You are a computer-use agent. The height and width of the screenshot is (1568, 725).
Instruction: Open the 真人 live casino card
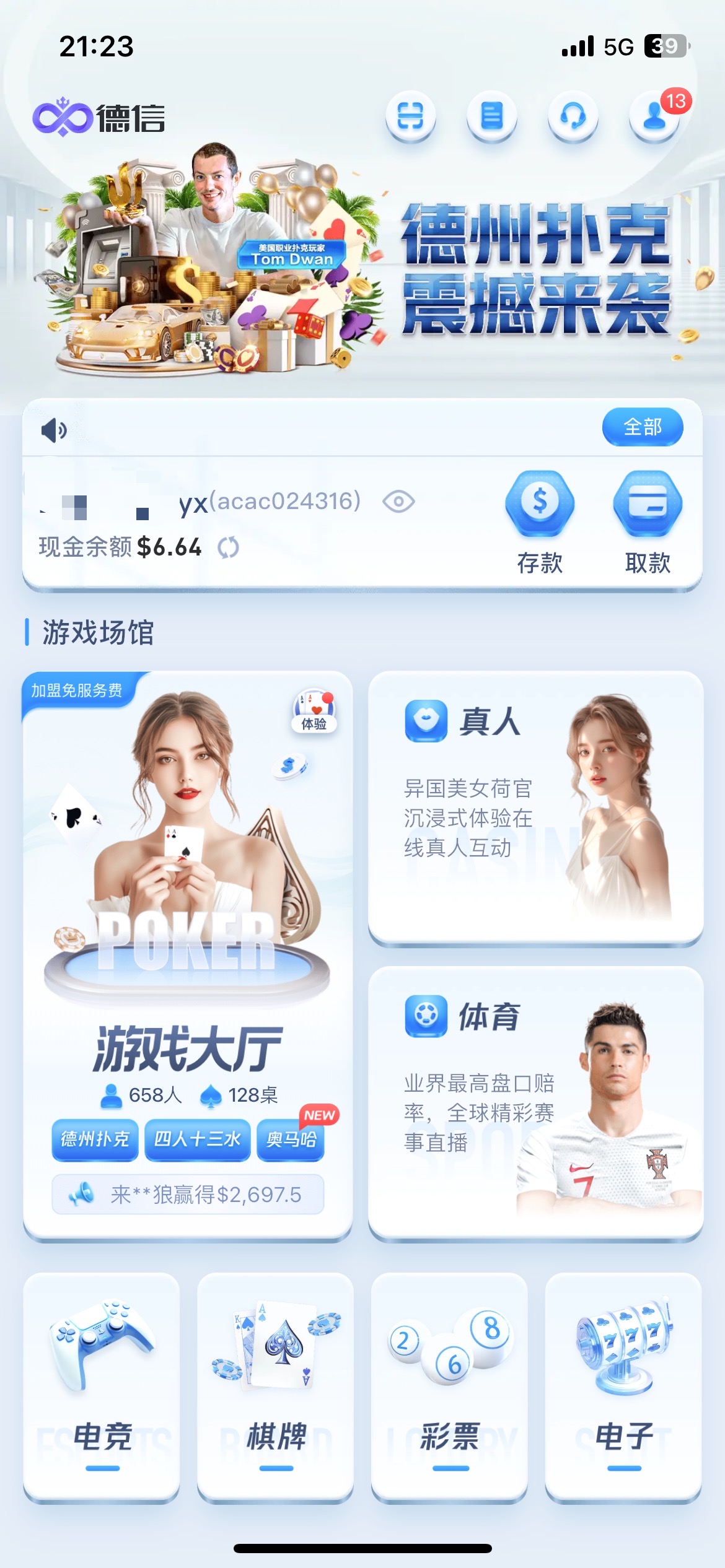pos(535,807)
